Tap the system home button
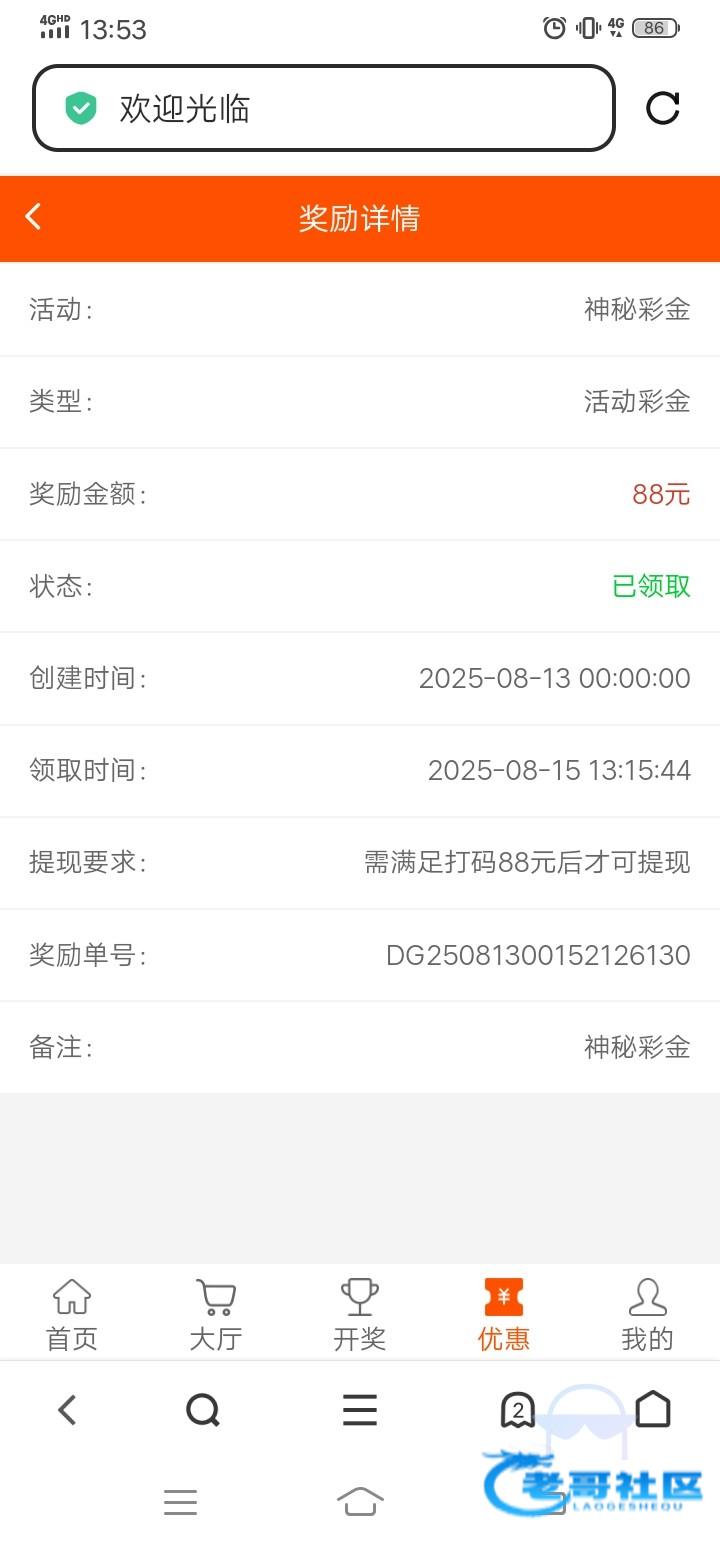The width and height of the screenshot is (720, 1544). tap(360, 1501)
